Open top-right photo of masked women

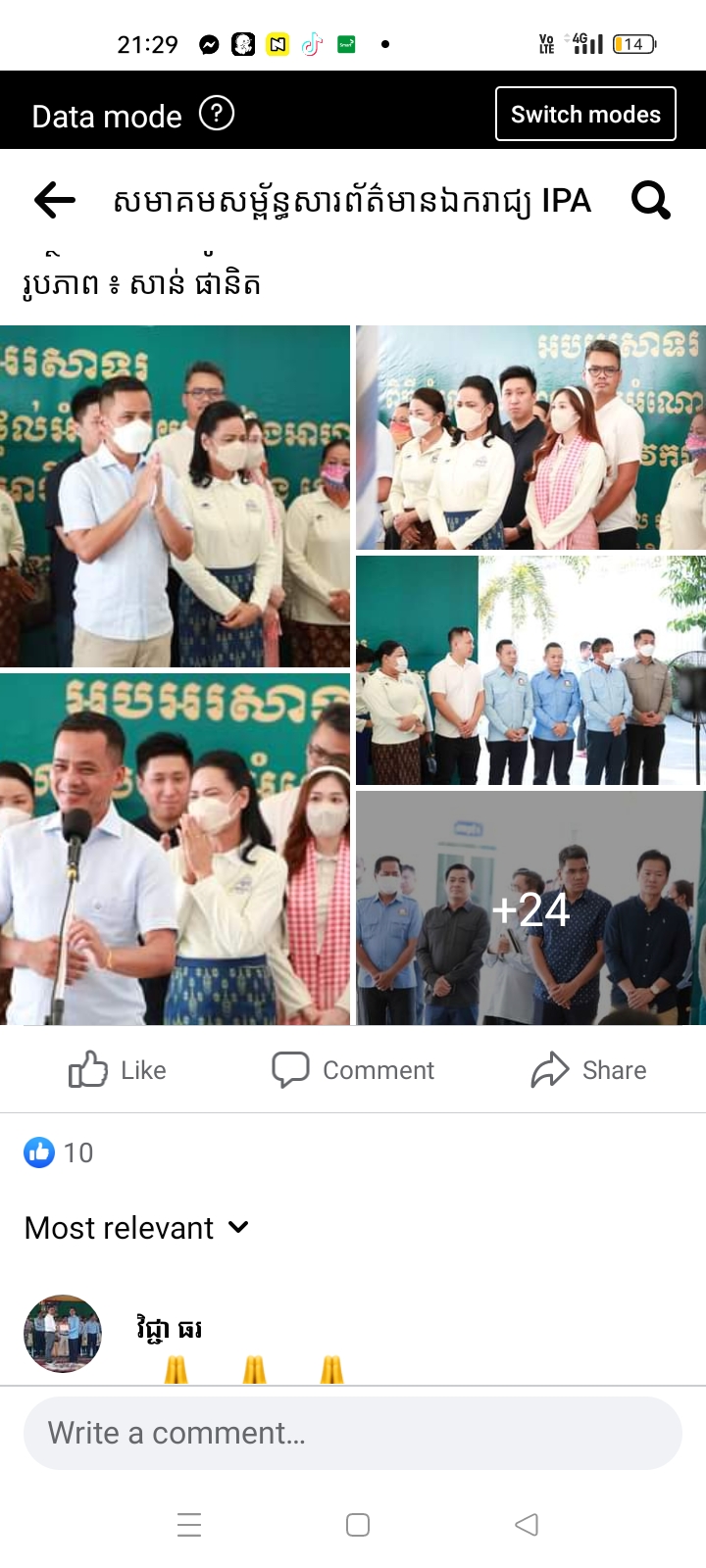[x=530, y=437]
